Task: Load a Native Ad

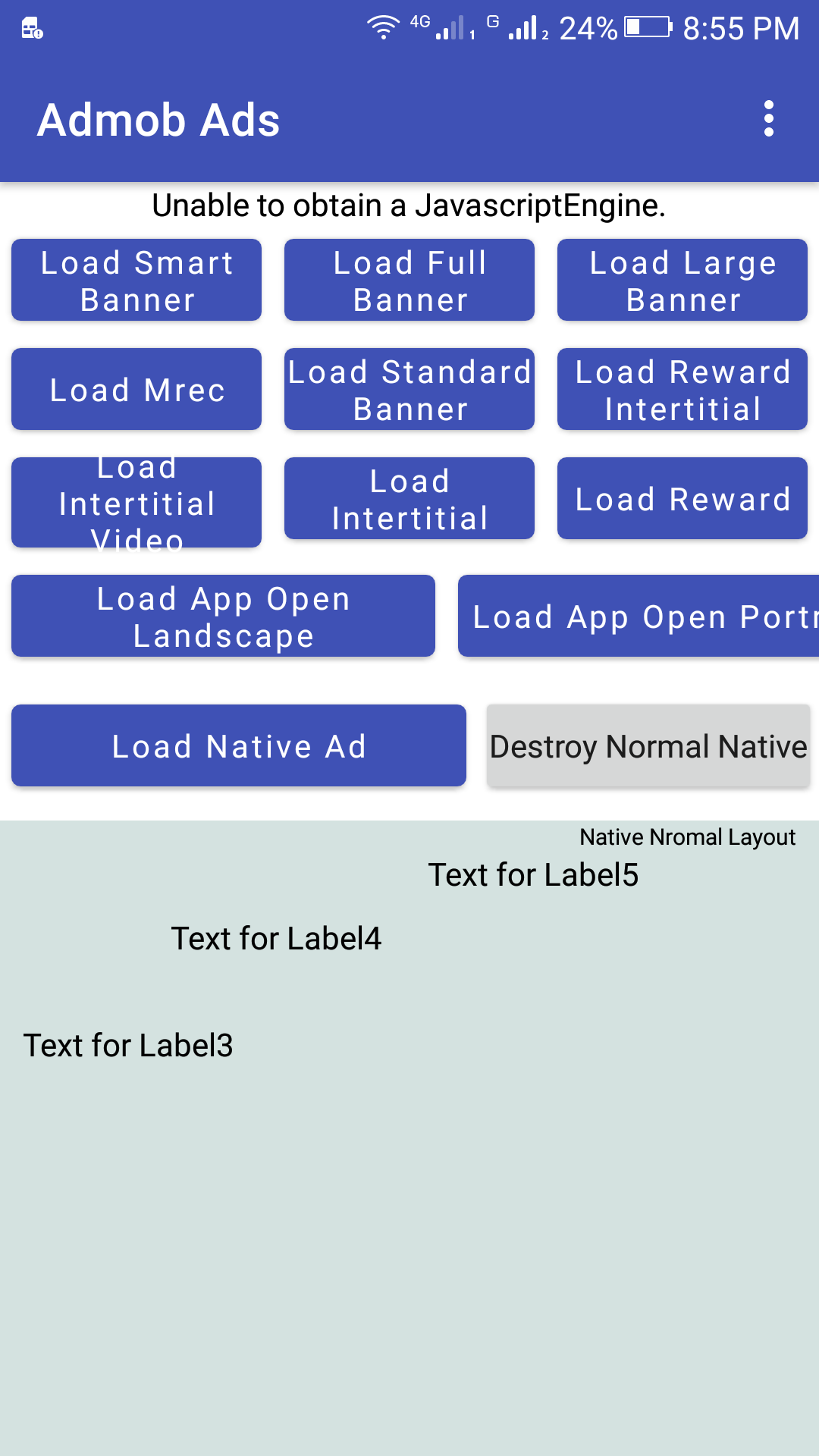Action: pyautogui.click(x=239, y=745)
